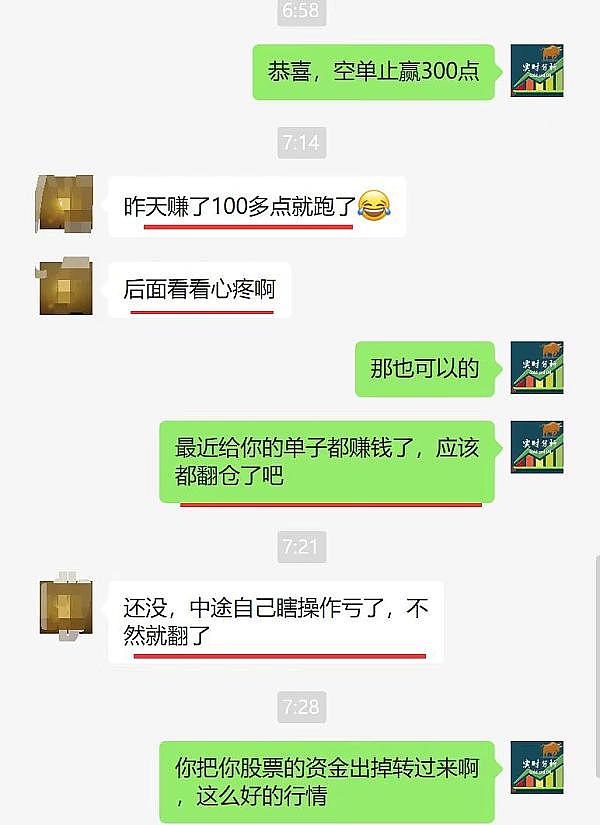Tap avatar beside "还没，中途自己瞎操作亏了"
Viewport: 600px width, 825px height.
pyautogui.click(x=65, y=608)
